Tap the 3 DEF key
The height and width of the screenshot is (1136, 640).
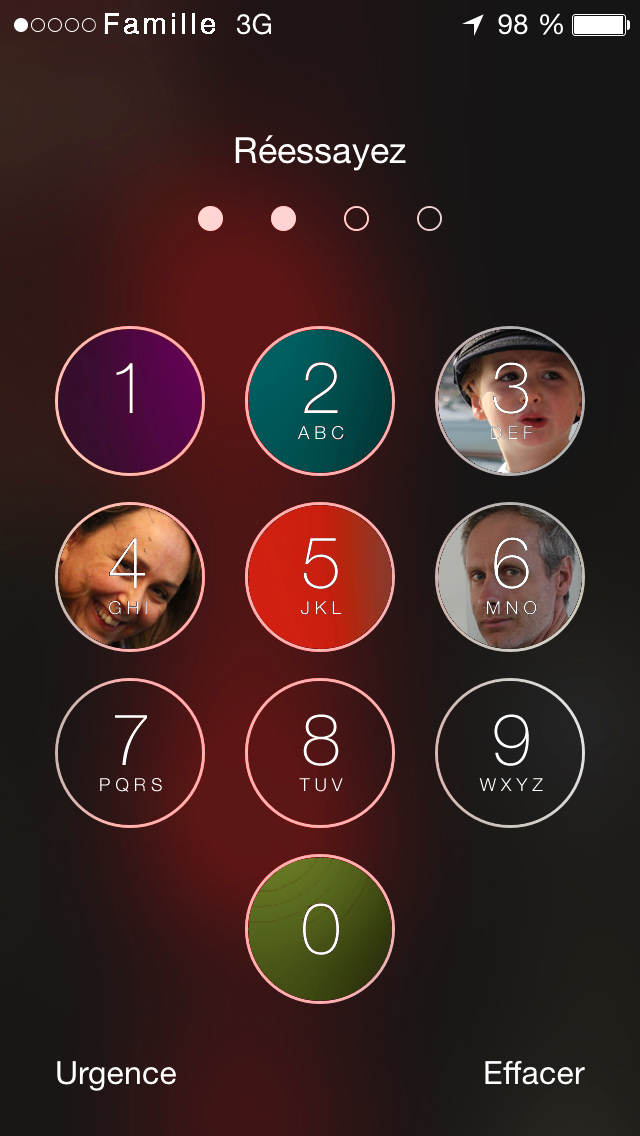point(510,401)
